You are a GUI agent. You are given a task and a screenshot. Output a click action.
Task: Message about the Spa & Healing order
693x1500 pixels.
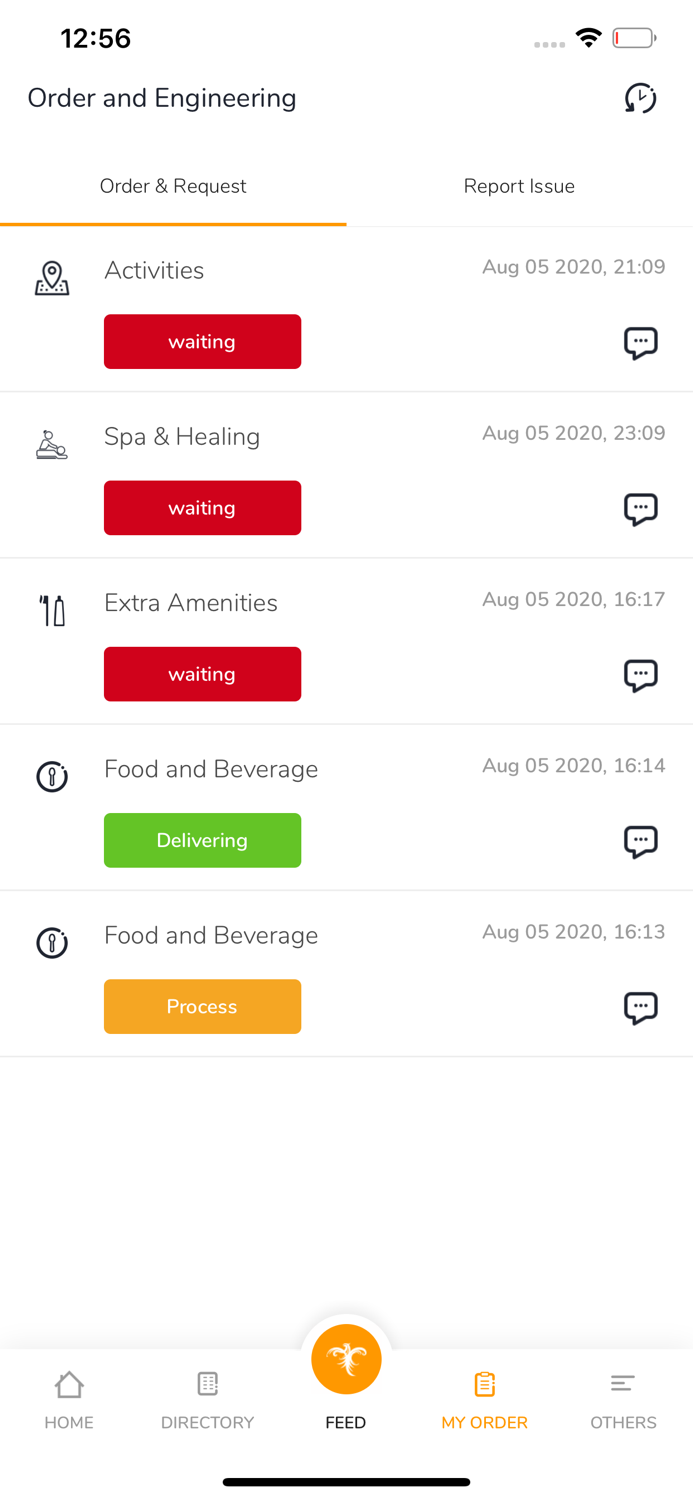click(x=640, y=509)
